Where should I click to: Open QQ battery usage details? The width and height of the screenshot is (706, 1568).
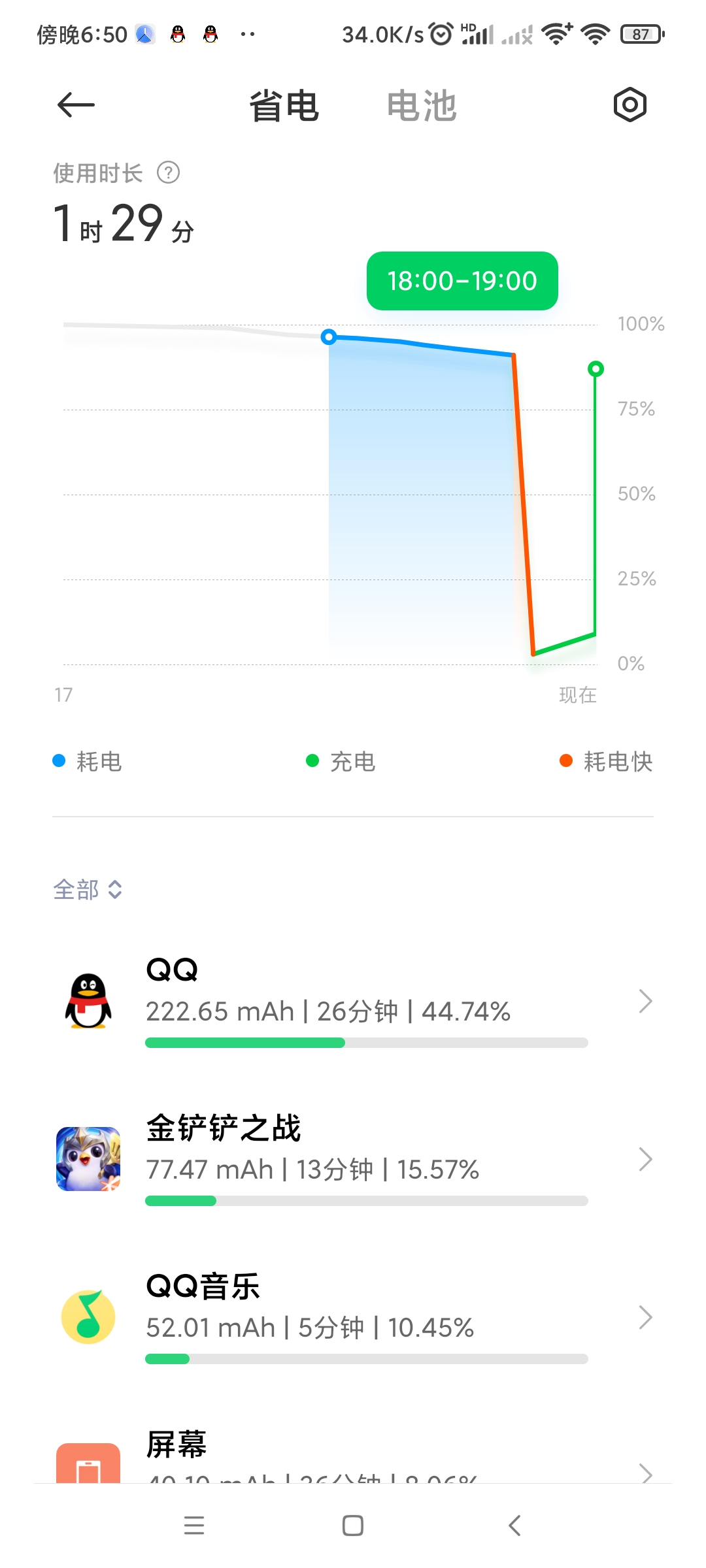(x=353, y=1001)
